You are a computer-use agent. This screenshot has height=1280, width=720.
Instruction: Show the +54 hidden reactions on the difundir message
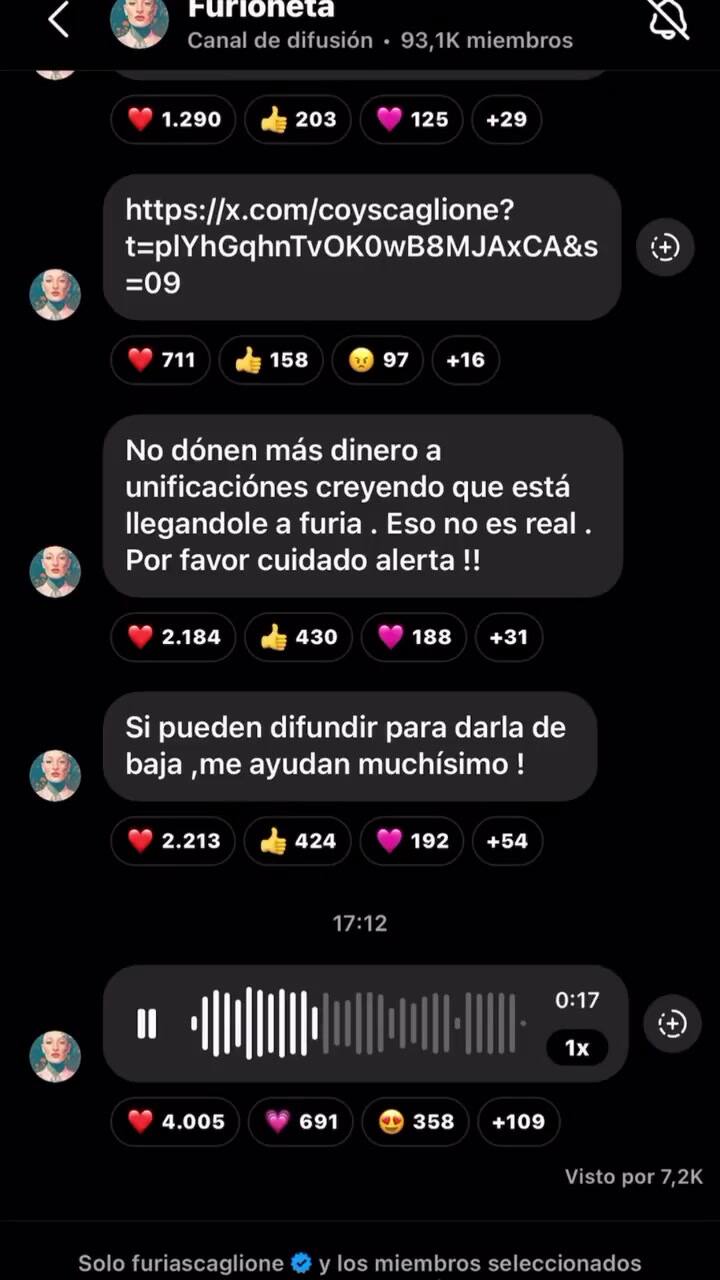pos(507,841)
